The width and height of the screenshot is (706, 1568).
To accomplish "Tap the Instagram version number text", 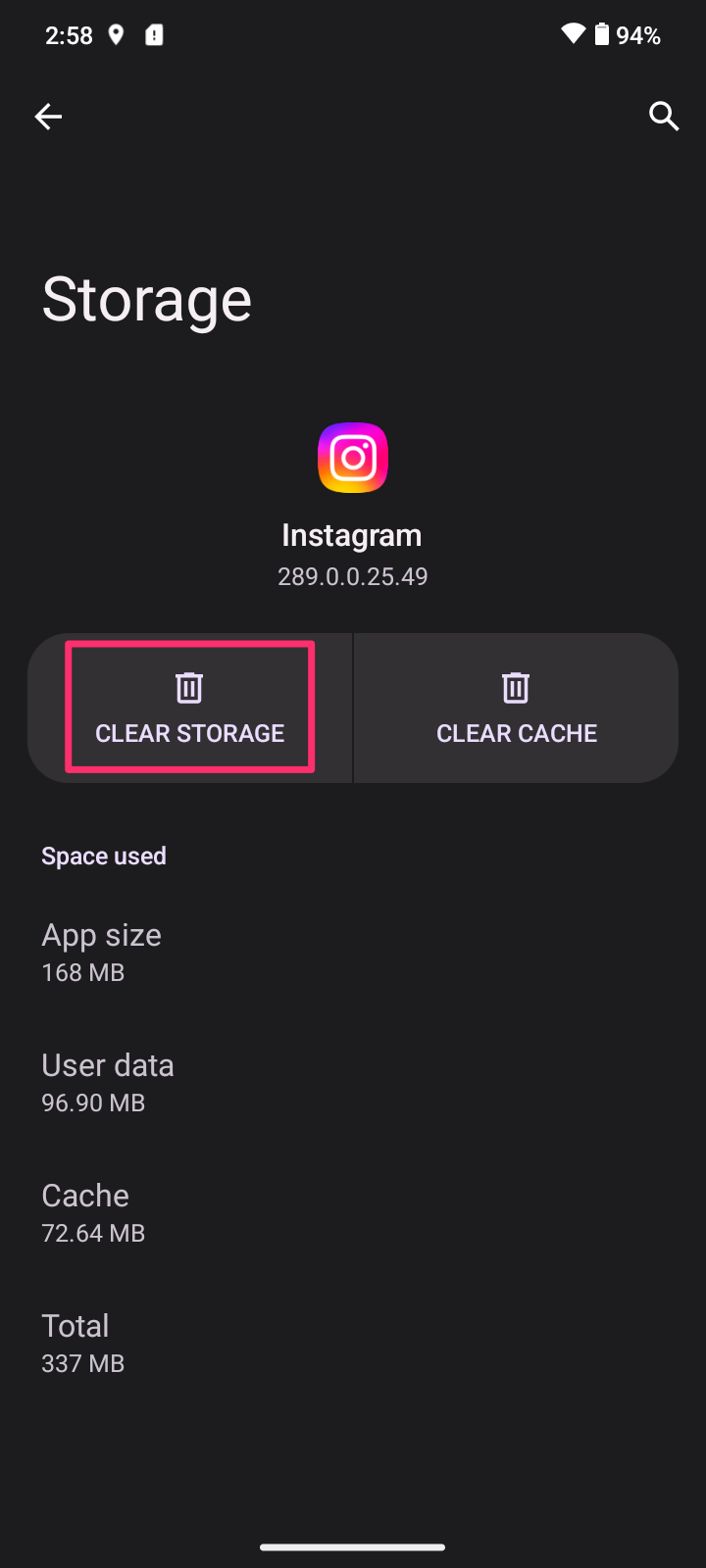I will click(x=352, y=576).
